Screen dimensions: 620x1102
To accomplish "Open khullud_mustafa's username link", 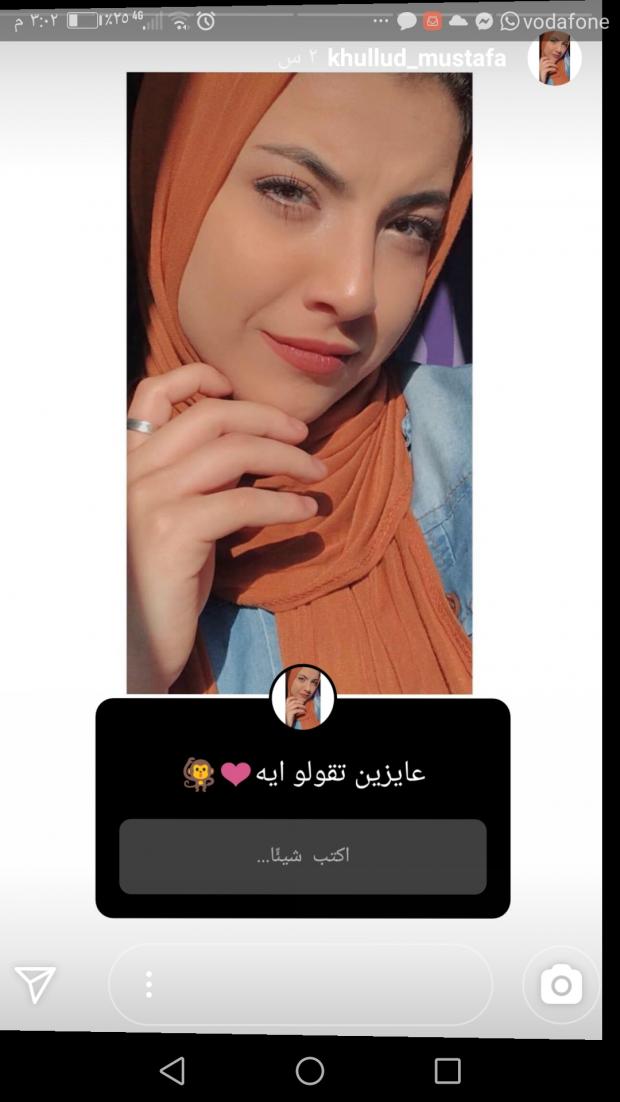I will (x=416, y=58).
